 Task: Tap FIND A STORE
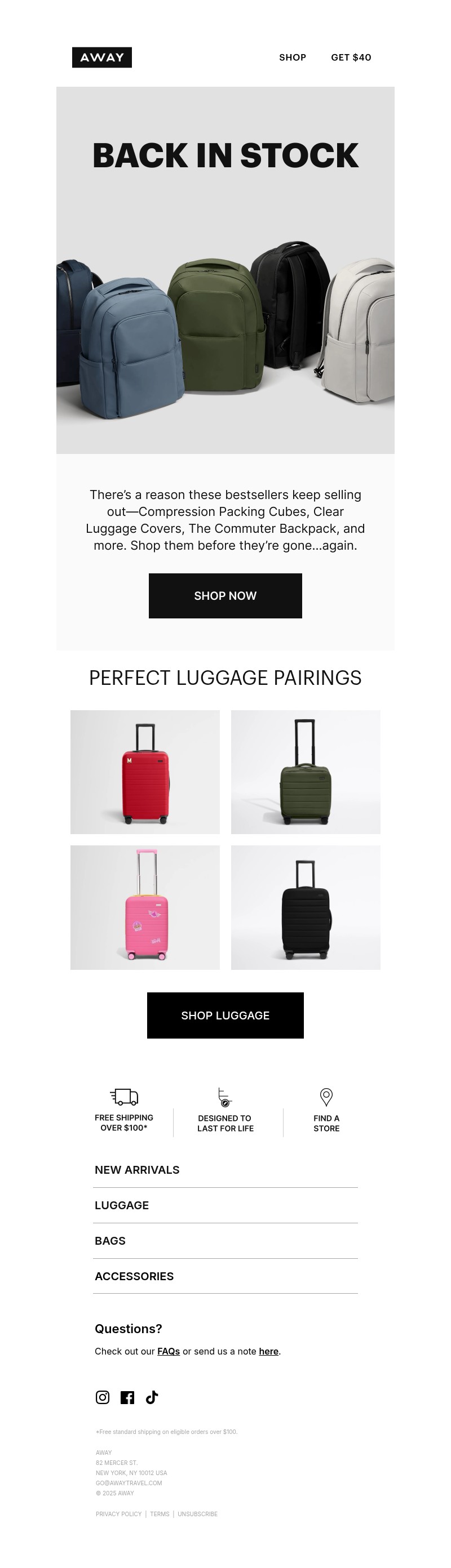click(x=326, y=1111)
